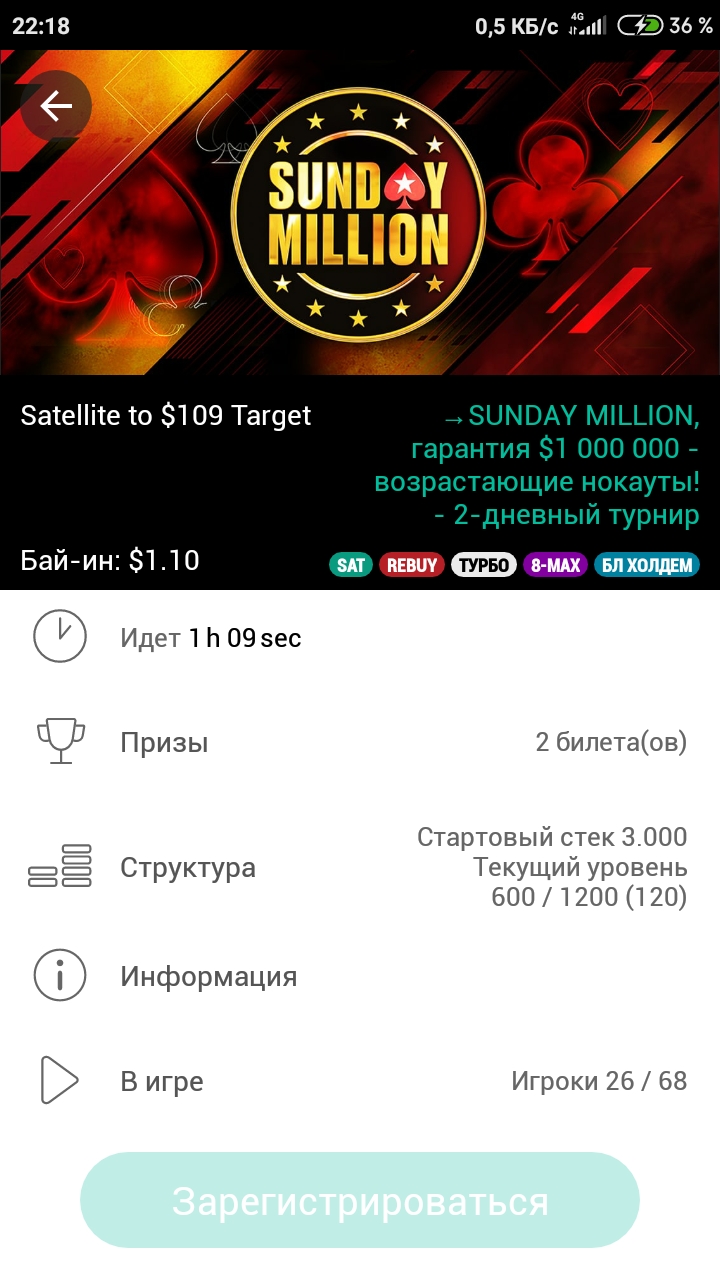Follow the SUNDAY MILLION target tournament link
The image size is (720, 1280).
coord(537,465)
